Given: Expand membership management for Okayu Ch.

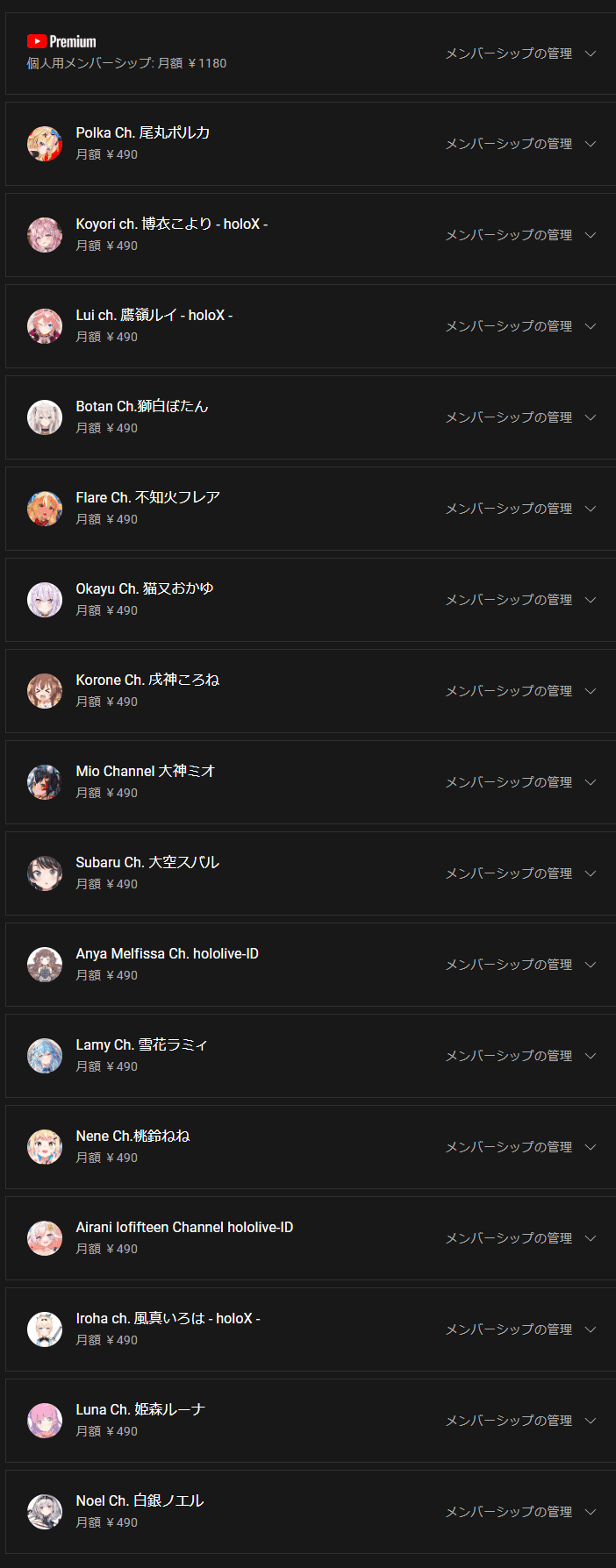Looking at the screenshot, I should 519,600.
